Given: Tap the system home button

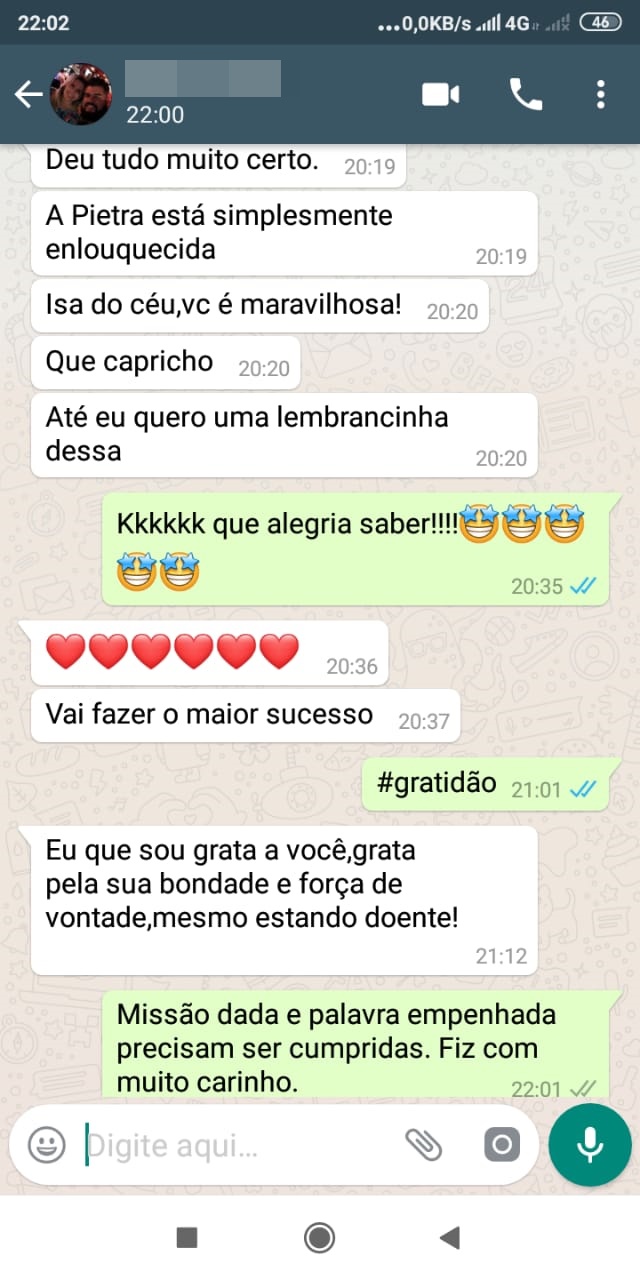Looking at the screenshot, I should 320,1238.
